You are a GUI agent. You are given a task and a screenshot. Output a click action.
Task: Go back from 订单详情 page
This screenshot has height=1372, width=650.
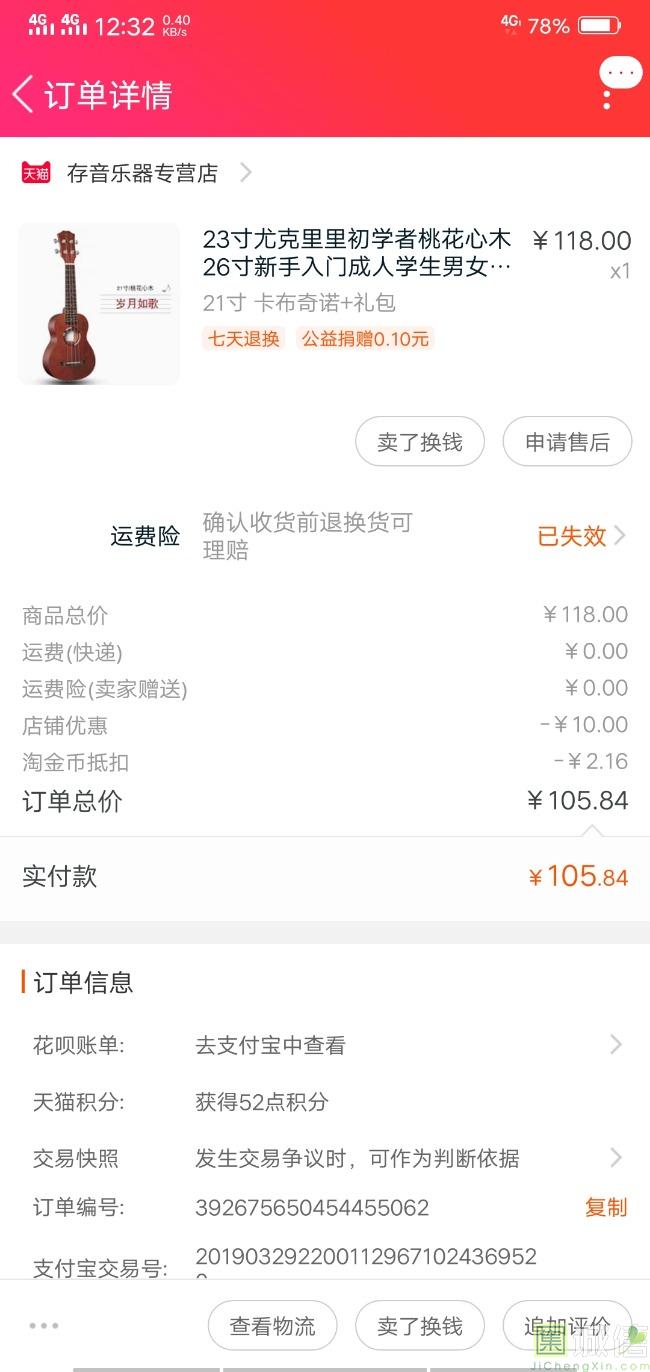23,94
